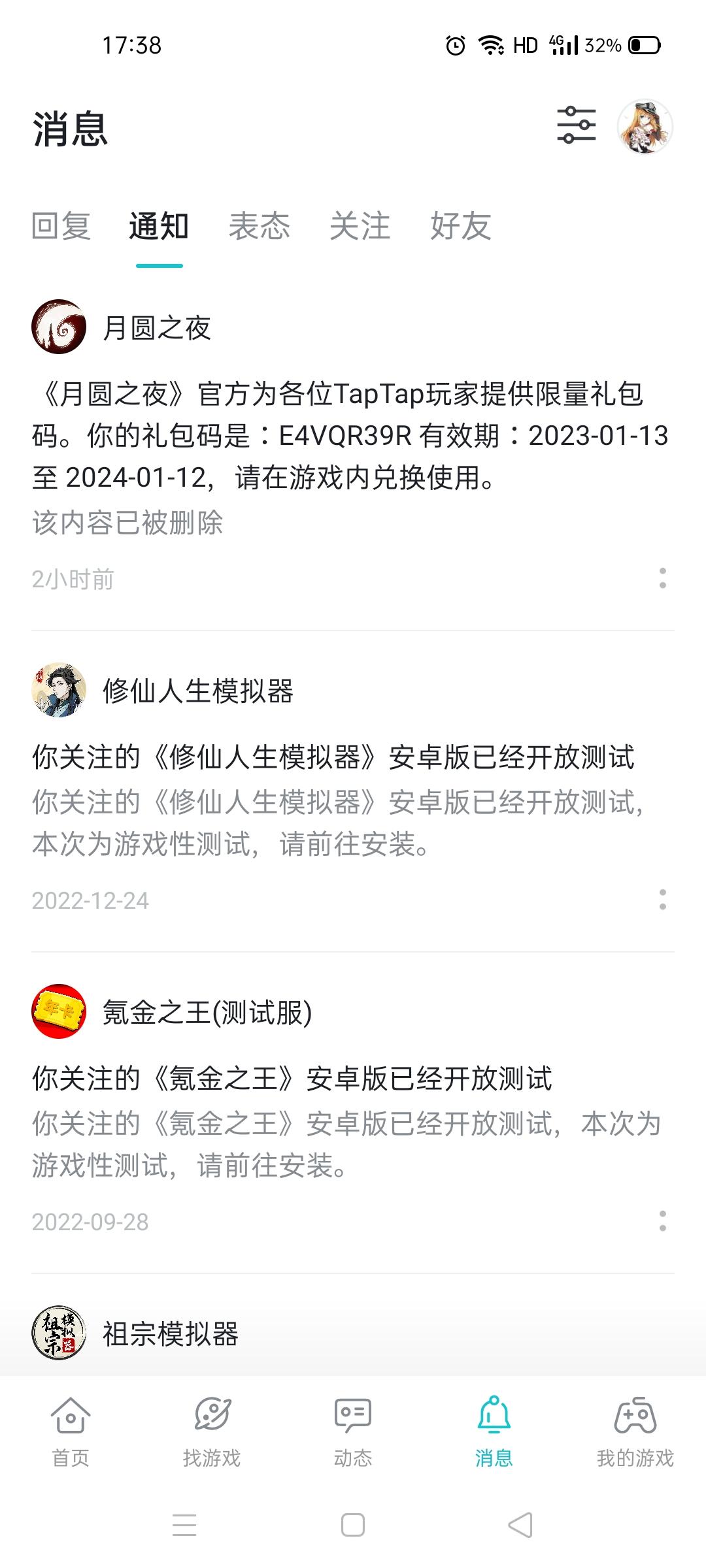Open the profile avatar at top right
Viewport: 706px width, 1568px height.
coord(645,127)
